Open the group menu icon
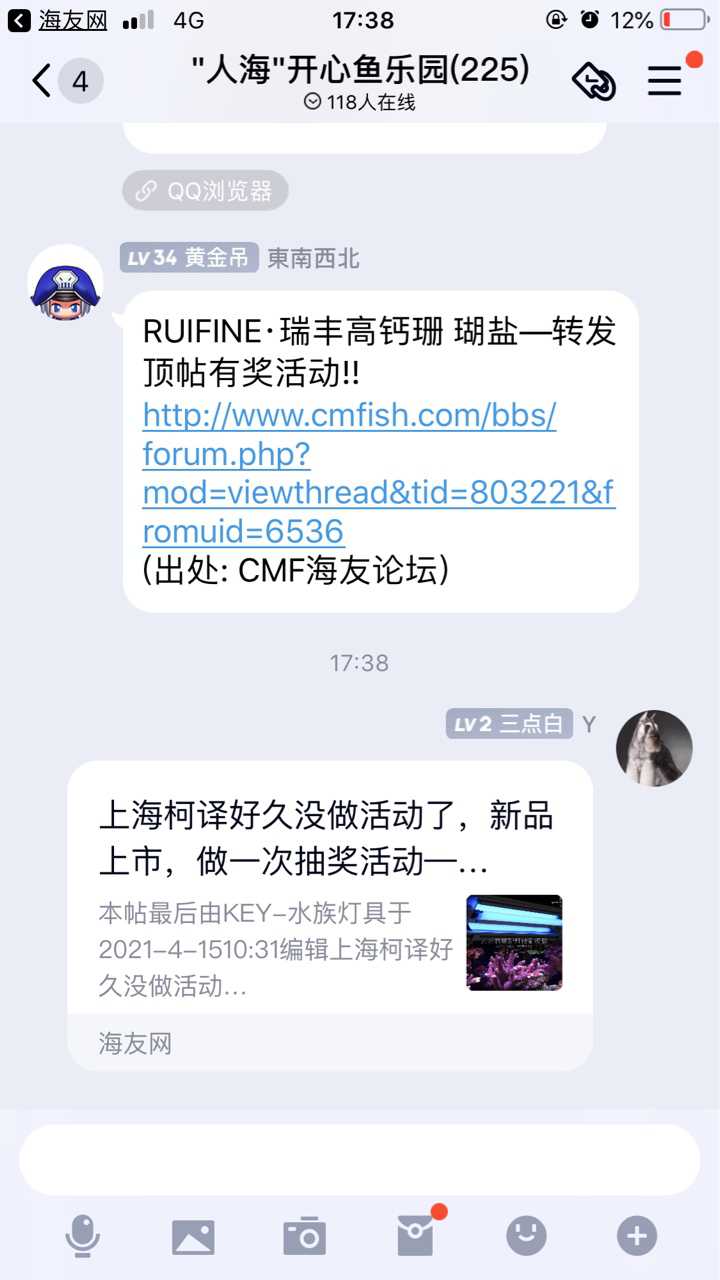 [664, 81]
